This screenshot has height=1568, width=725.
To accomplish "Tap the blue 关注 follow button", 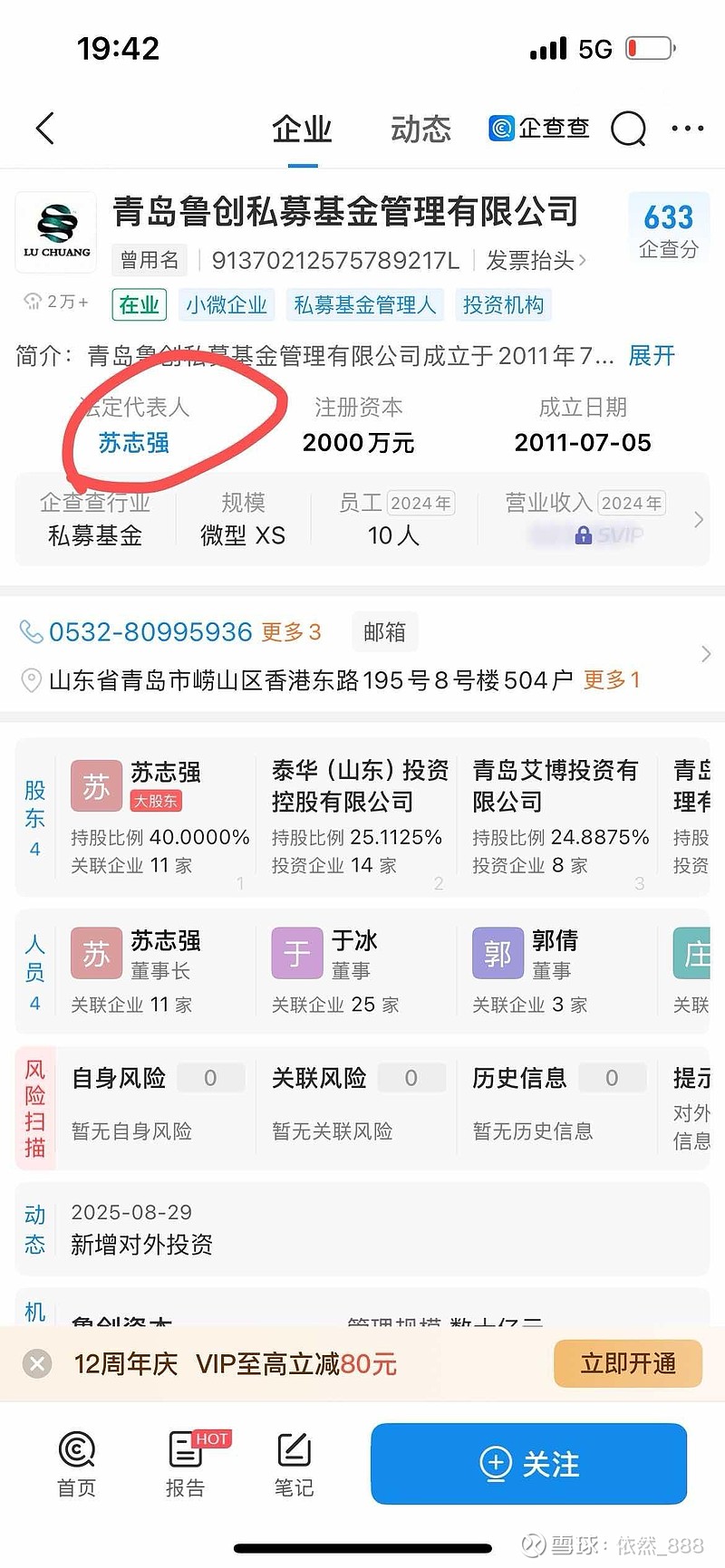I will pos(527,1464).
